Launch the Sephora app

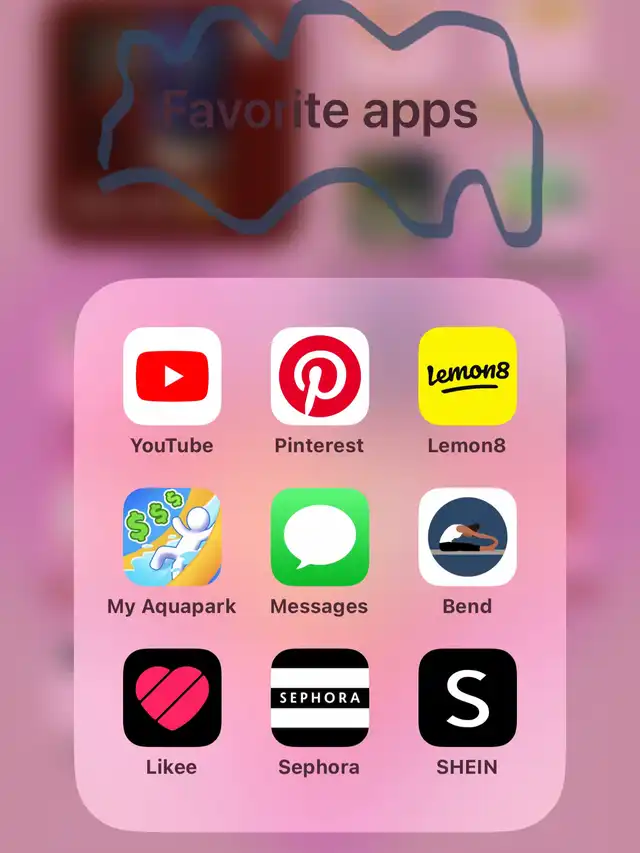(x=319, y=697)
